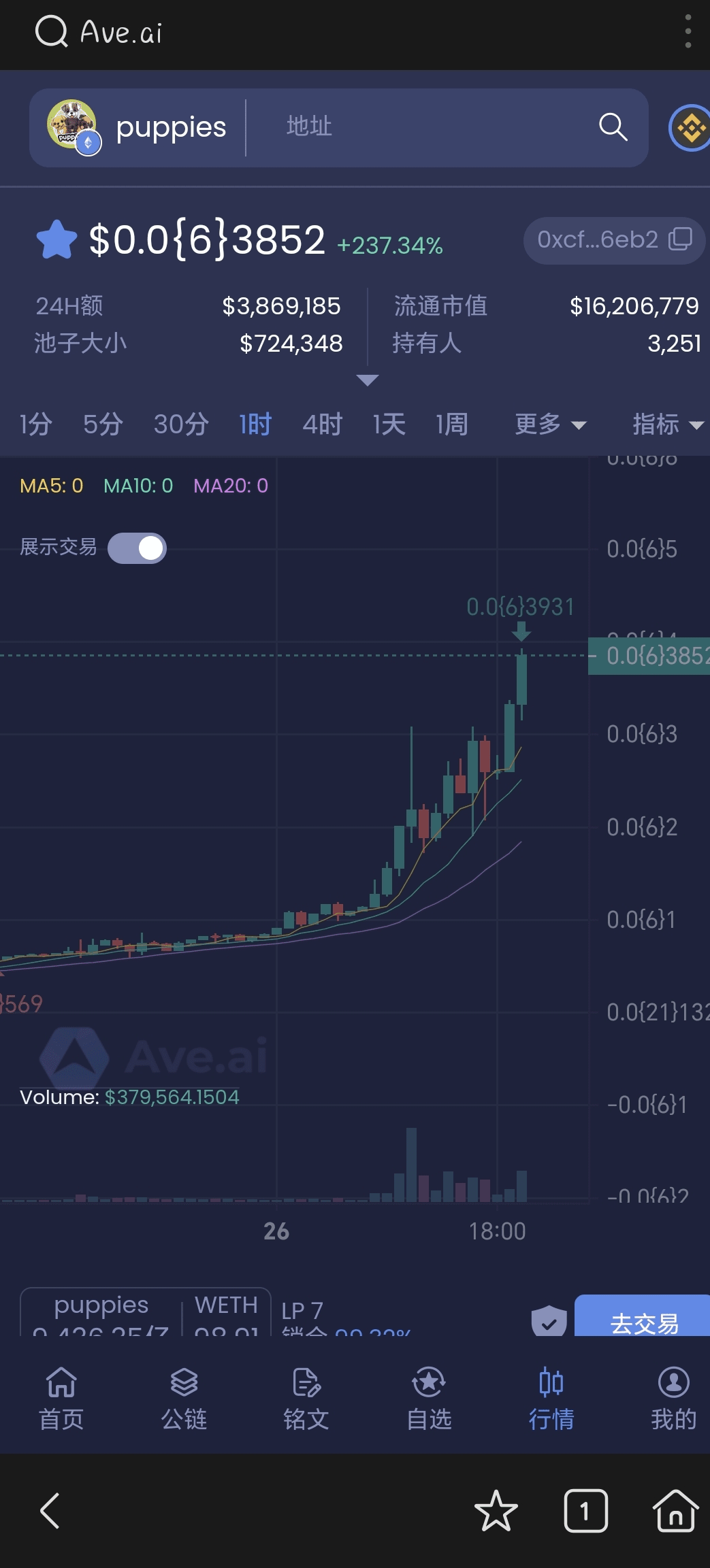Tap the 去交易 trade button
The width and height of the screenshot is (710, 1568).
click(x=643, y=1320)
